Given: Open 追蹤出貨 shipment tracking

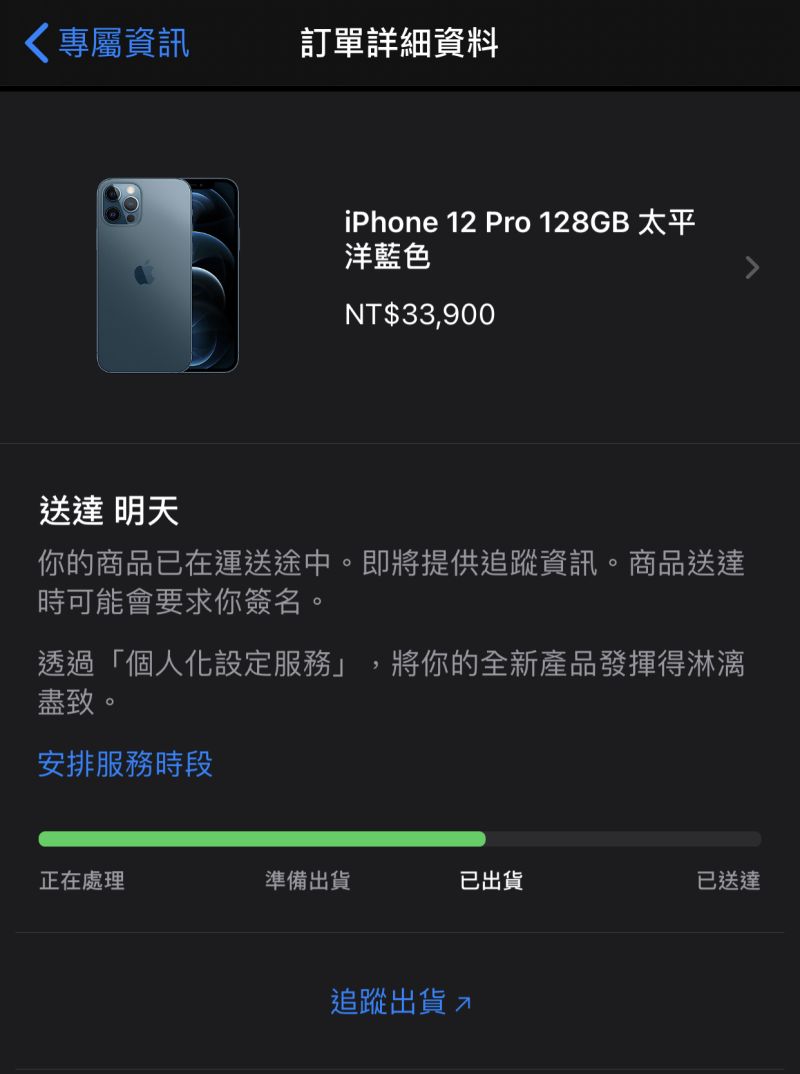Looking at the screenshot, I should coord(400,1002).
